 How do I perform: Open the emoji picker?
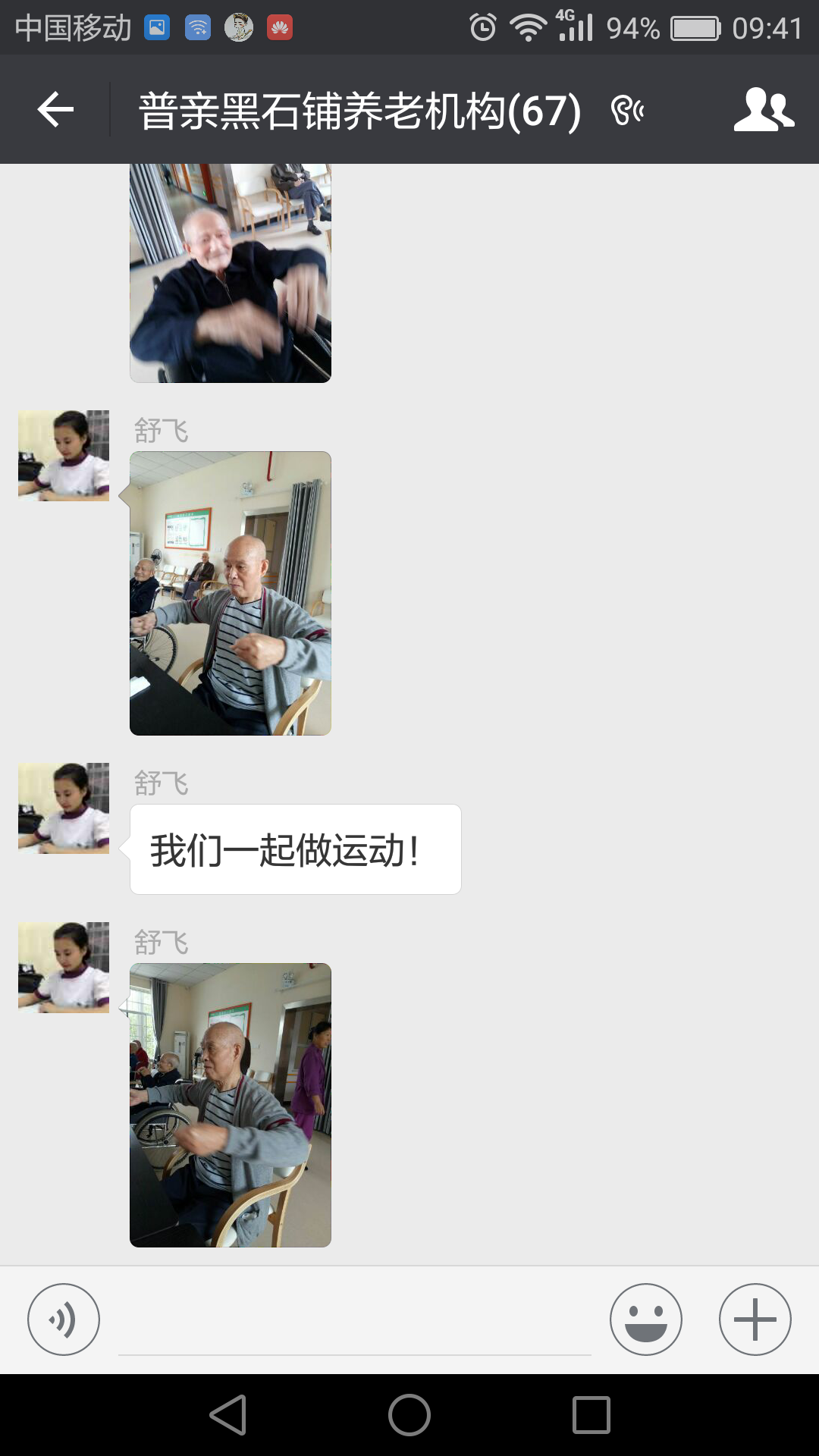645,1319
